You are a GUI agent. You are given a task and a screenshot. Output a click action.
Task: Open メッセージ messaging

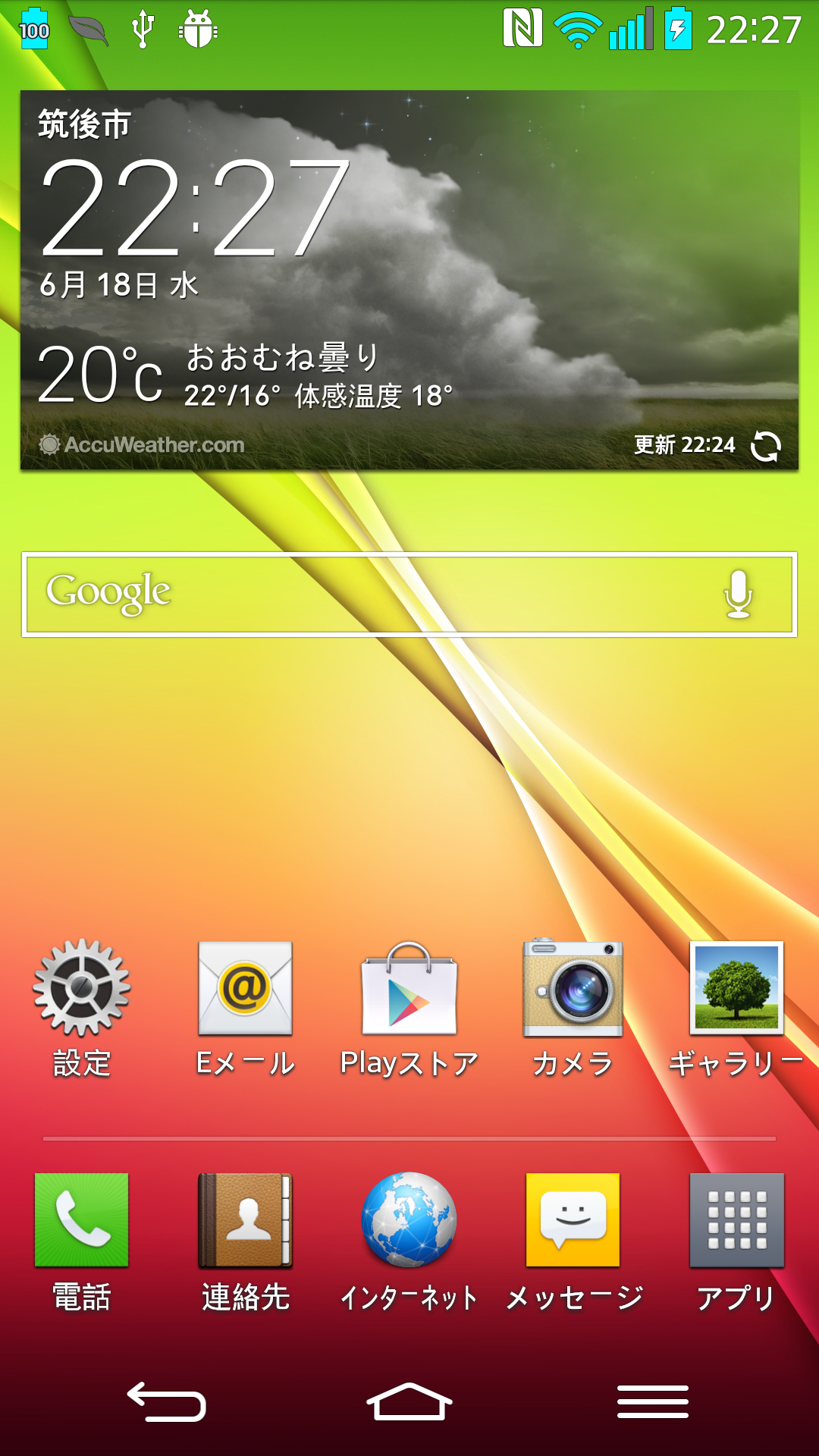(573, 1242)
